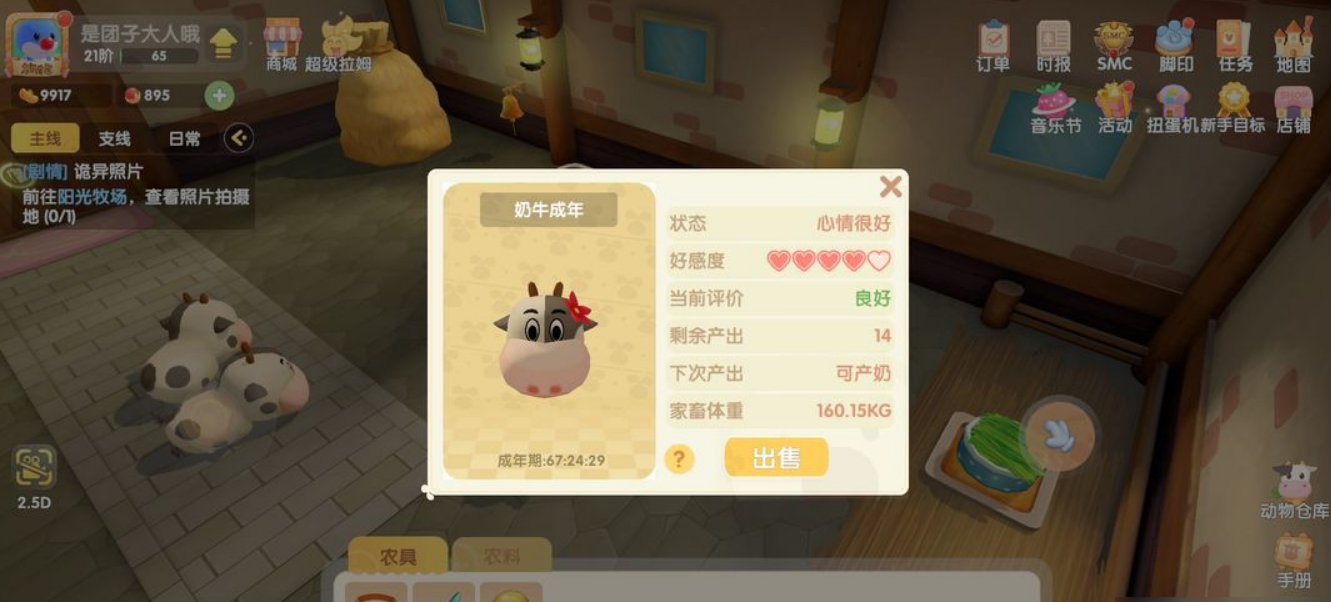Tap the 出售 button to sell cow

[x=776, y=458]
